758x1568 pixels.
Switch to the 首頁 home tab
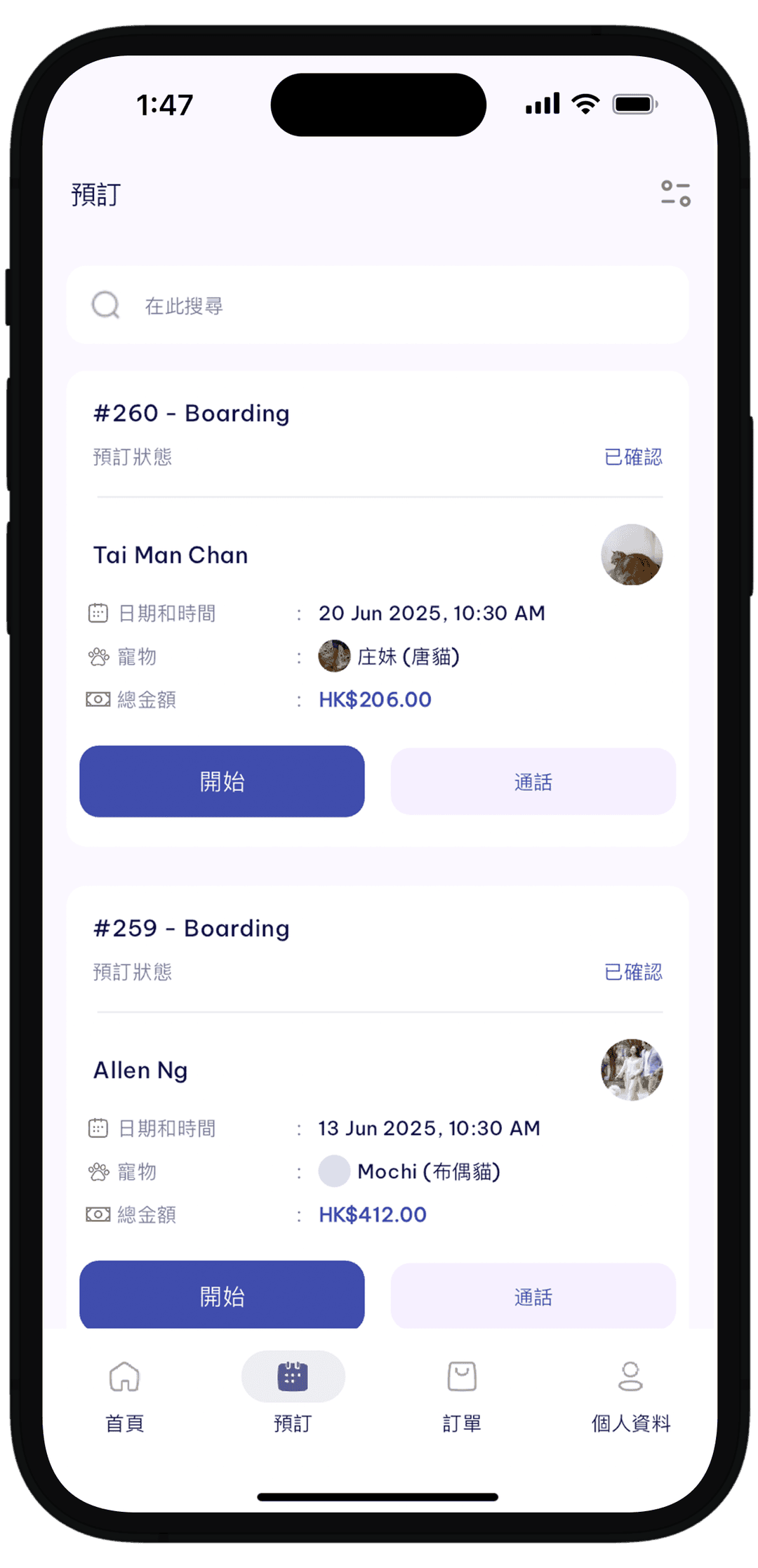tap(125, 1393)
